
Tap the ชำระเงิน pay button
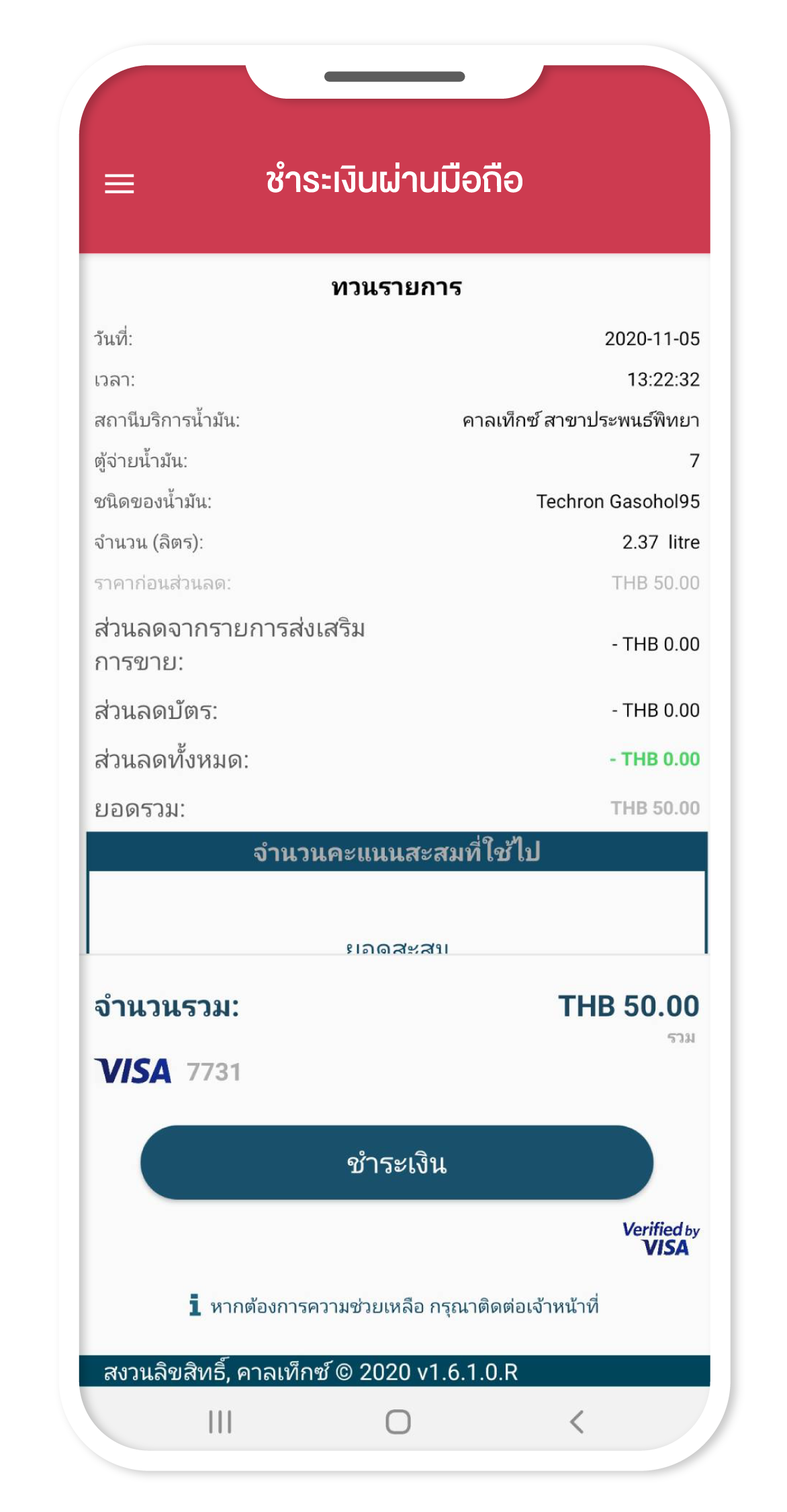click(396, 1163)
